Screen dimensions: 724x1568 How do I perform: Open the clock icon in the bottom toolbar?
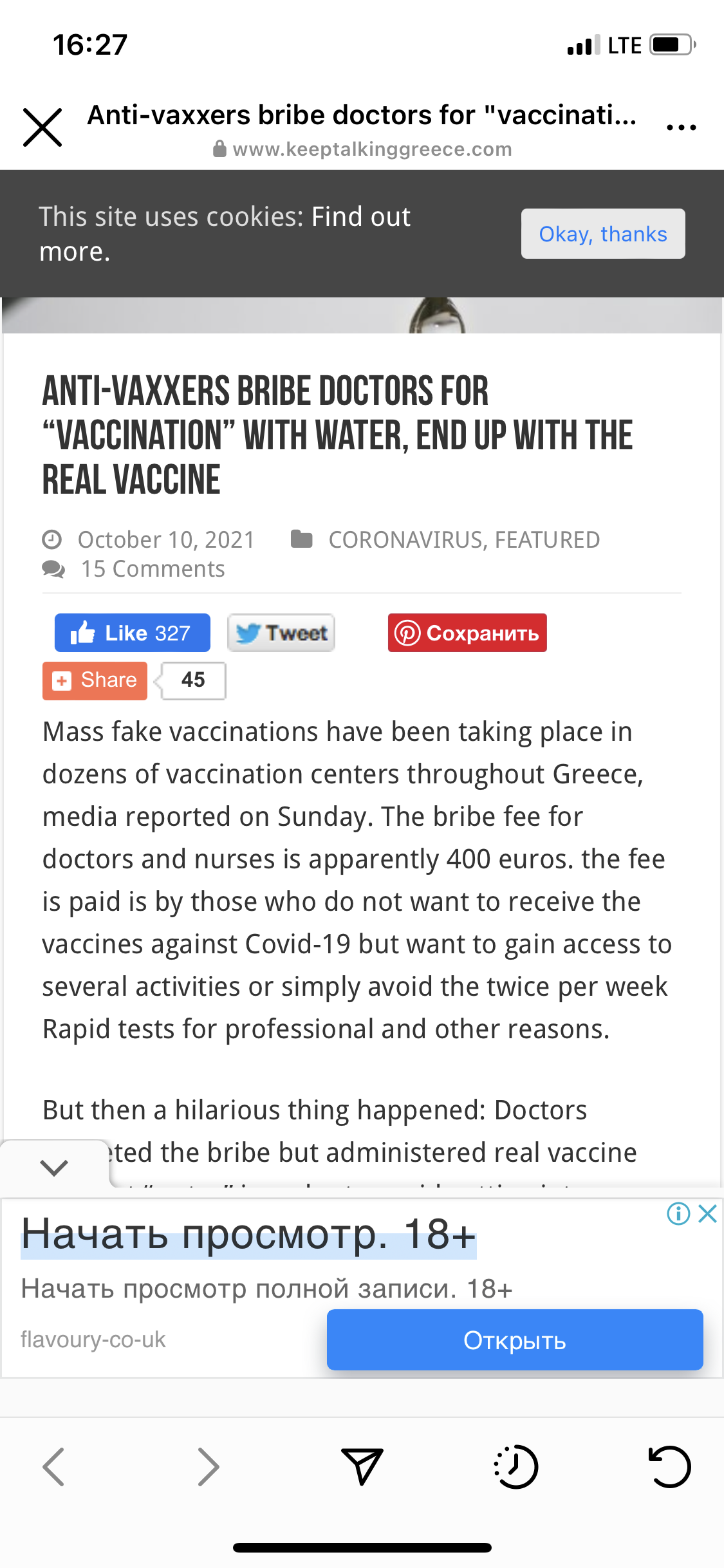click(515, 1467)
